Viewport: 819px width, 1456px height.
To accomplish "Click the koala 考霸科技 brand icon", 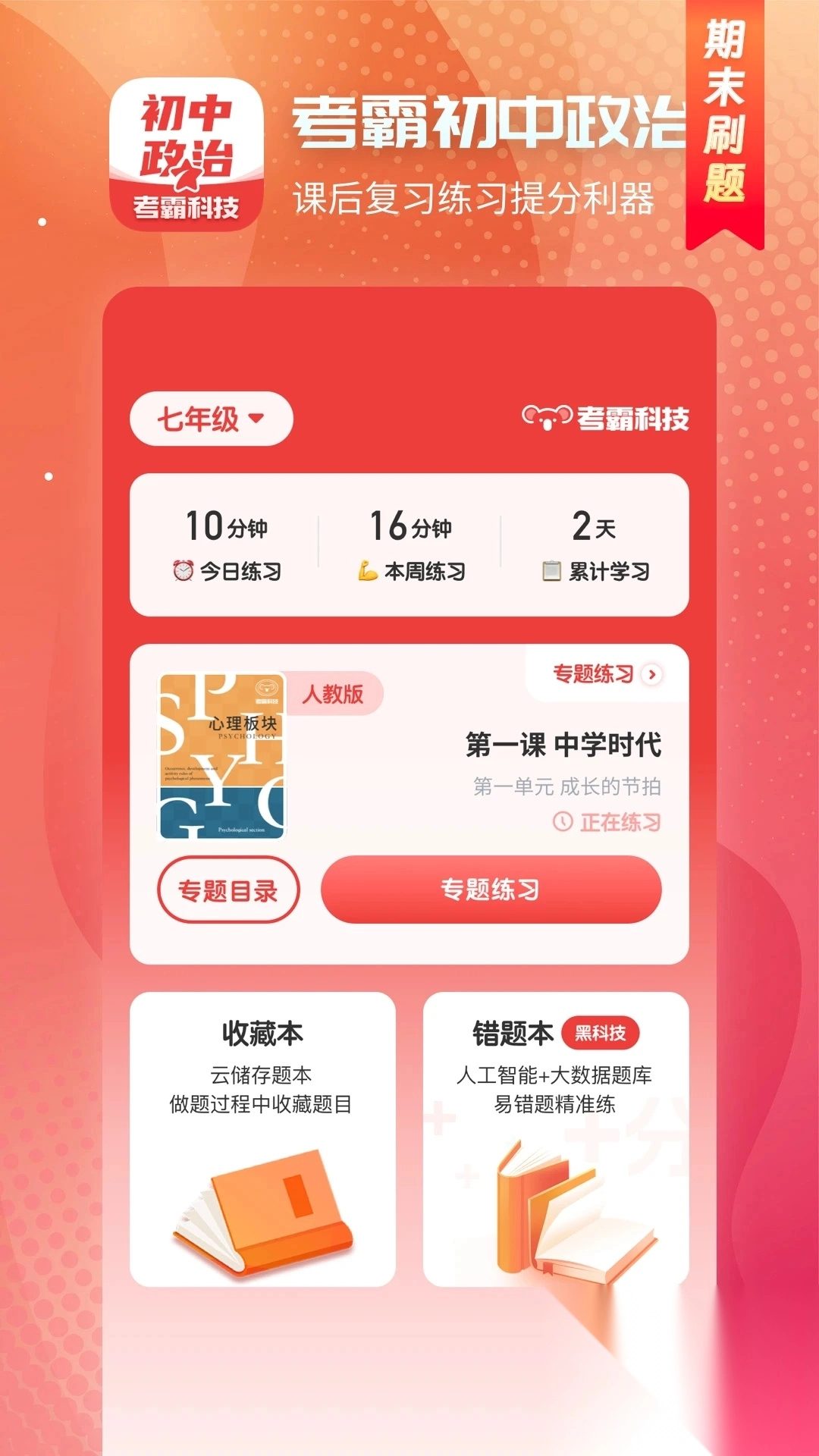I will [x=548, y=416].
